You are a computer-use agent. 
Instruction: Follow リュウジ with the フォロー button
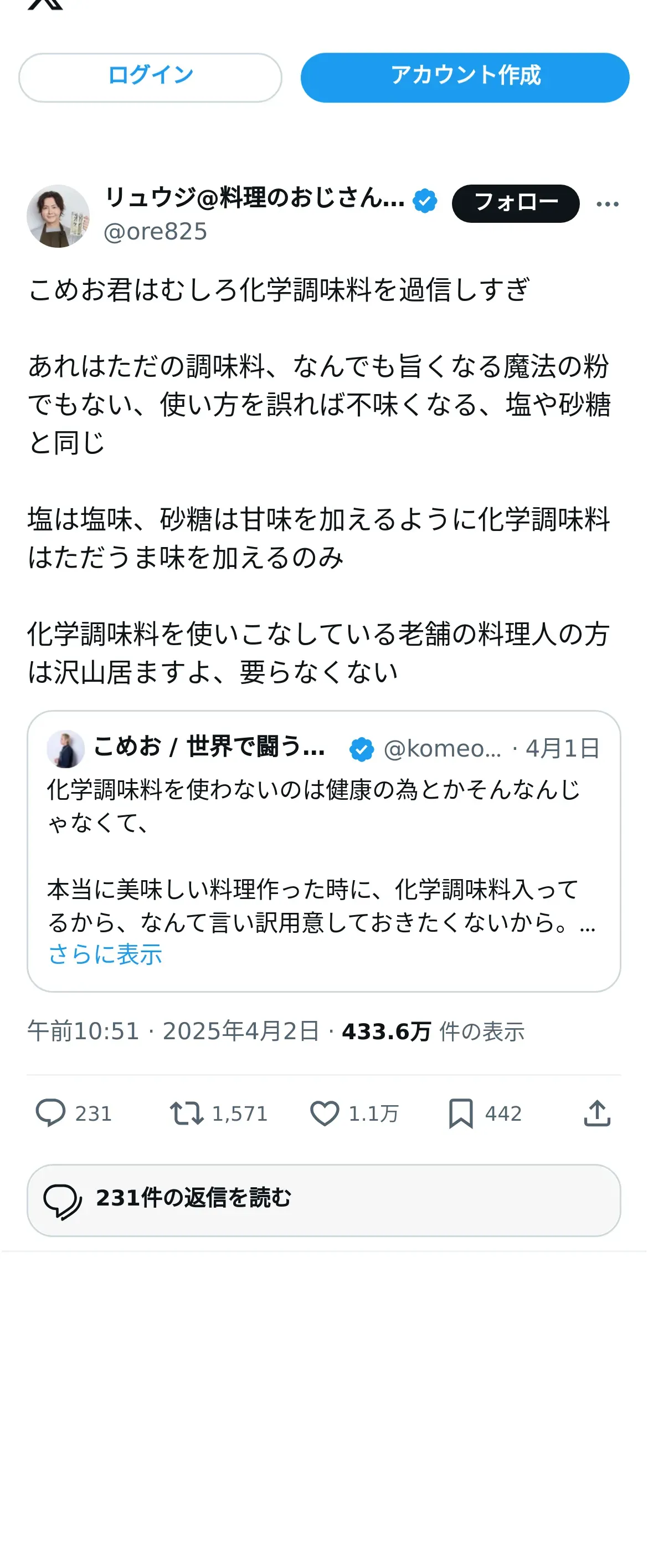click(515, 203)
